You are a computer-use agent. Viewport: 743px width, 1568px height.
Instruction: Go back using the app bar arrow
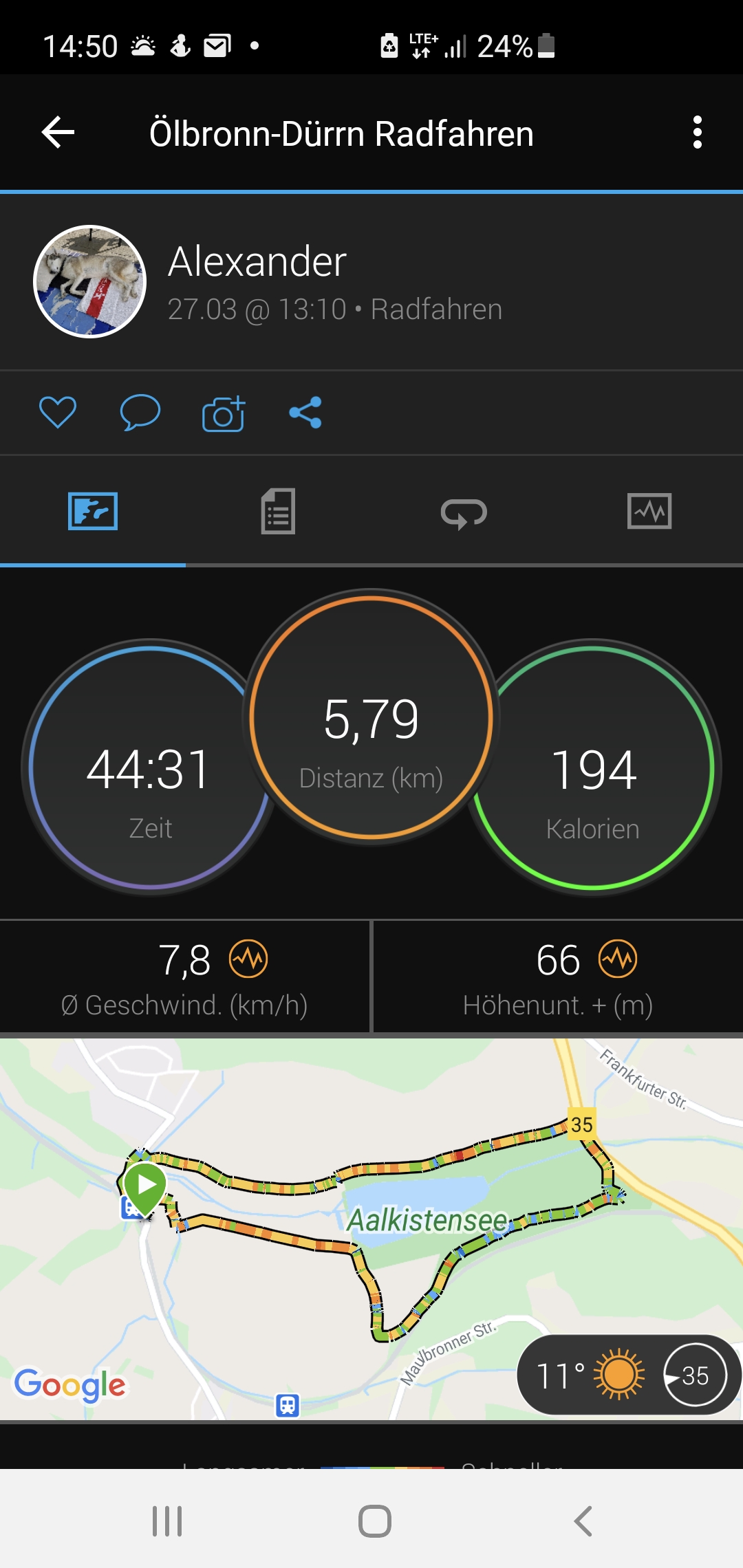pos(58,132)
